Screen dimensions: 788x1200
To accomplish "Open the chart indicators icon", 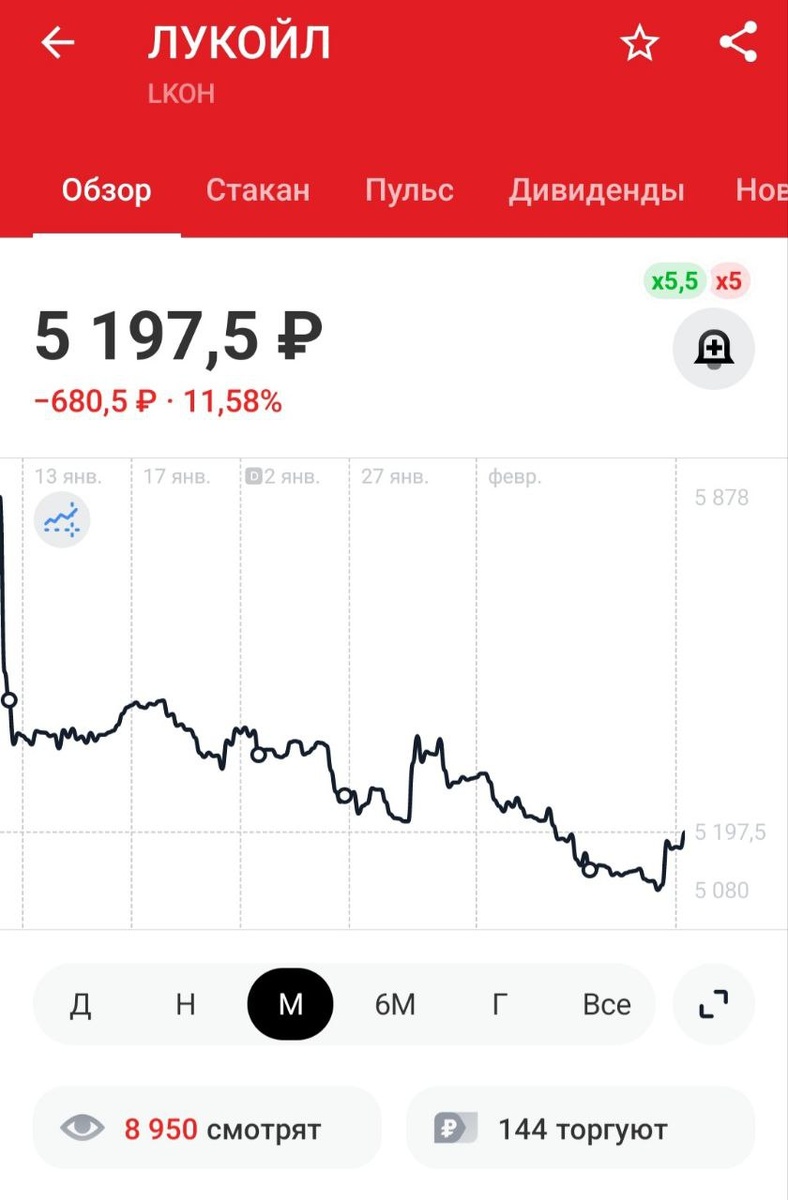I will click(62, 519).
